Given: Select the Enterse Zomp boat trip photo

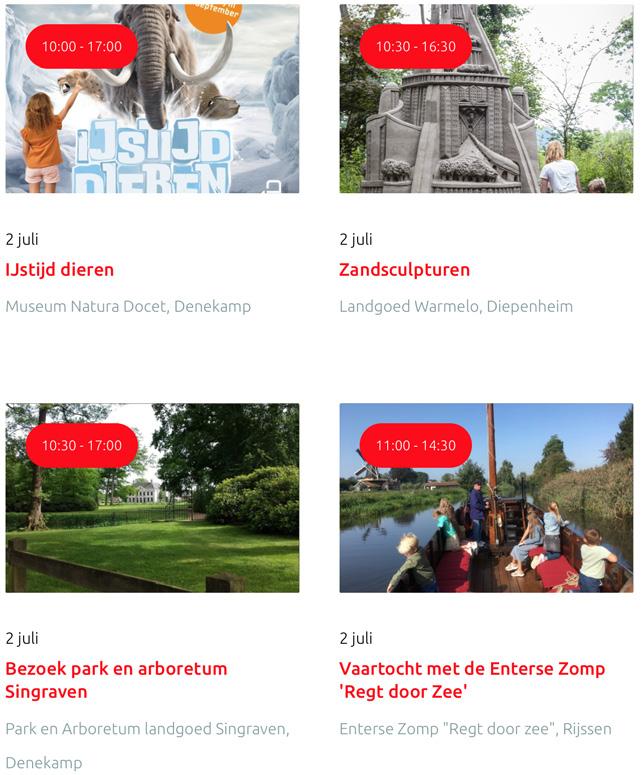Looking at the screenshot, I should (x=486, y=520).
